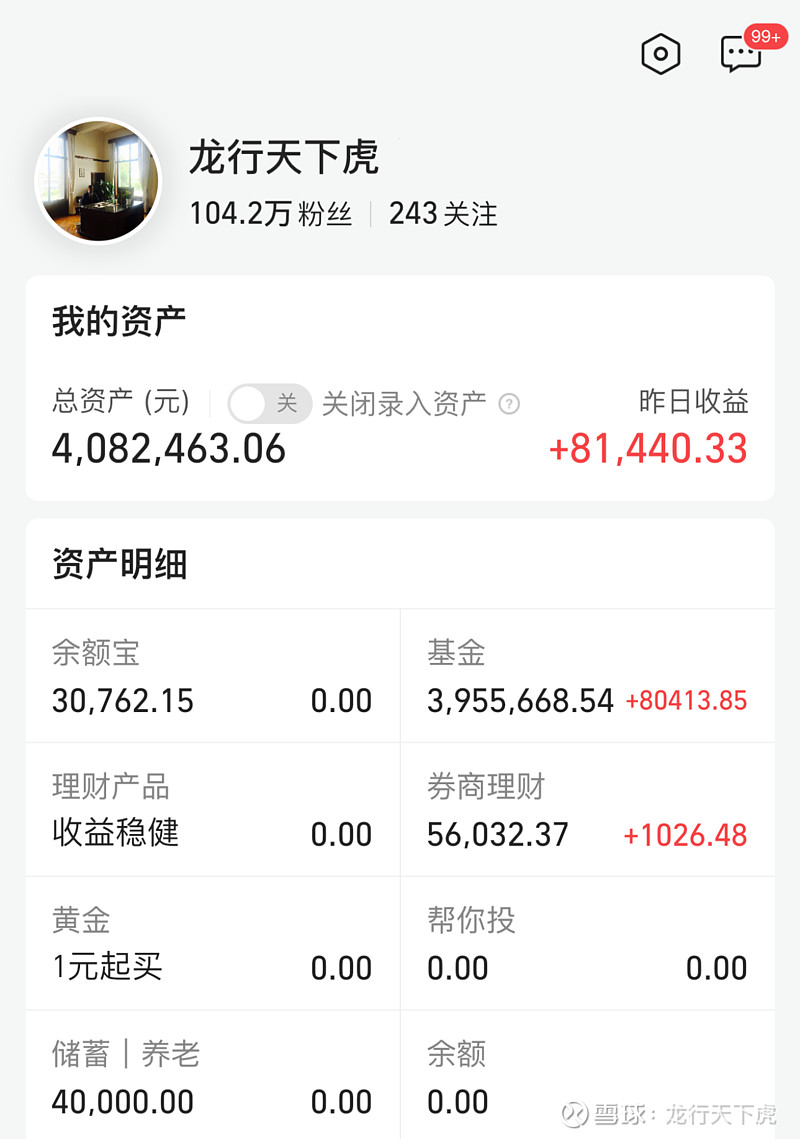Tap the help question mark beside 关闭录入资产
Screen dimensions: 800x1139
pyautogui.click(x=508, y=404)
